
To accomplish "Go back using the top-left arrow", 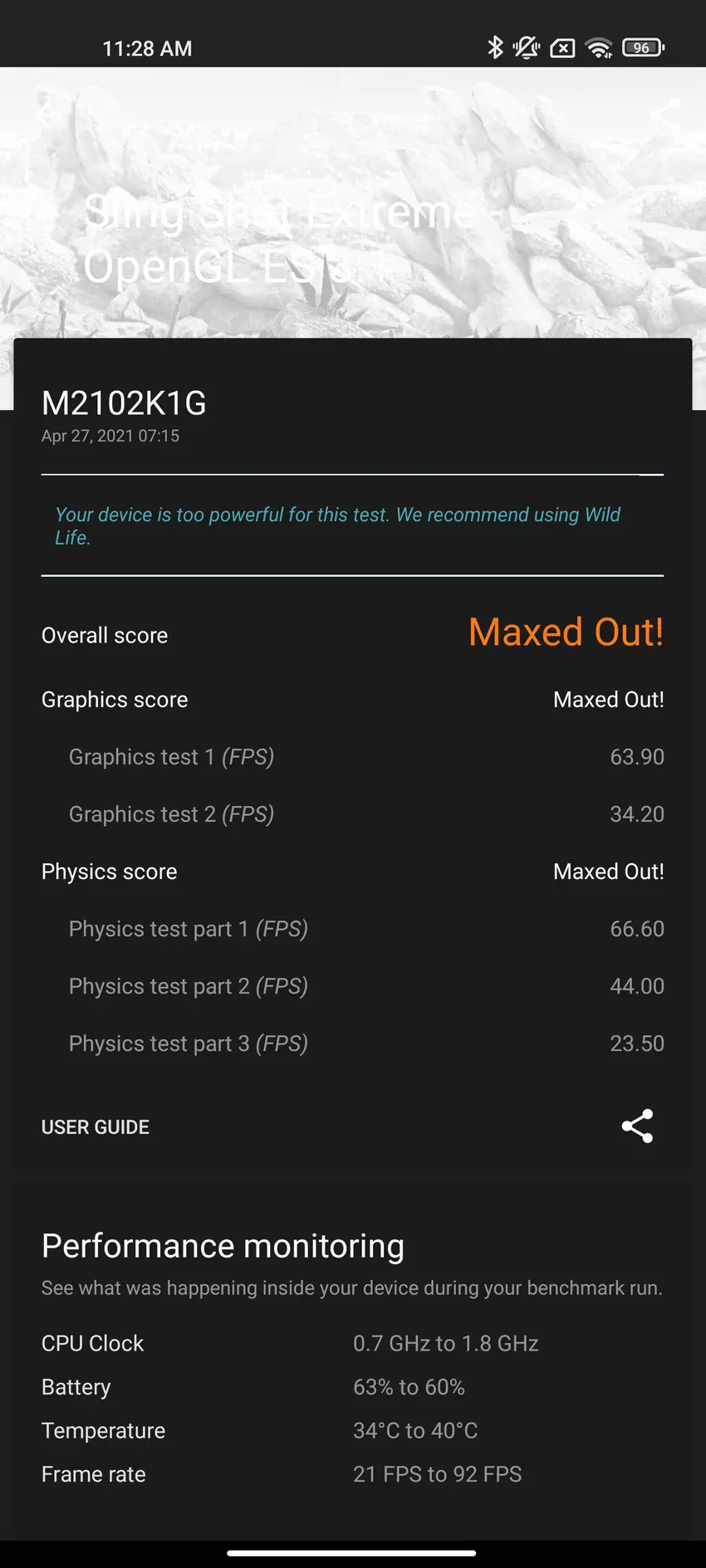I will pyautogui.click(x=46, y=112).
